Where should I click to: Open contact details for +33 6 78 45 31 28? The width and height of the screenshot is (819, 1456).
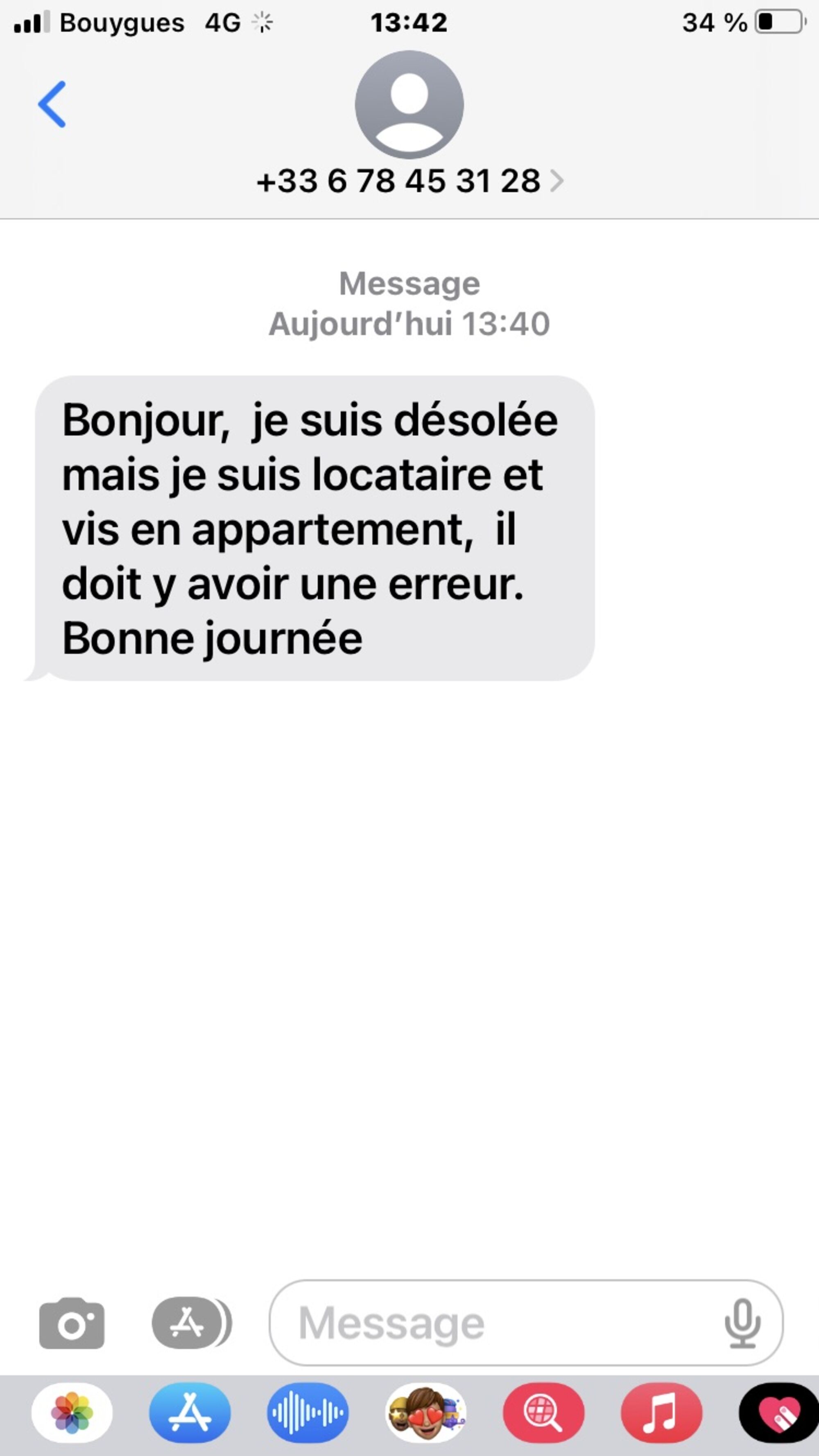point(409,181)
